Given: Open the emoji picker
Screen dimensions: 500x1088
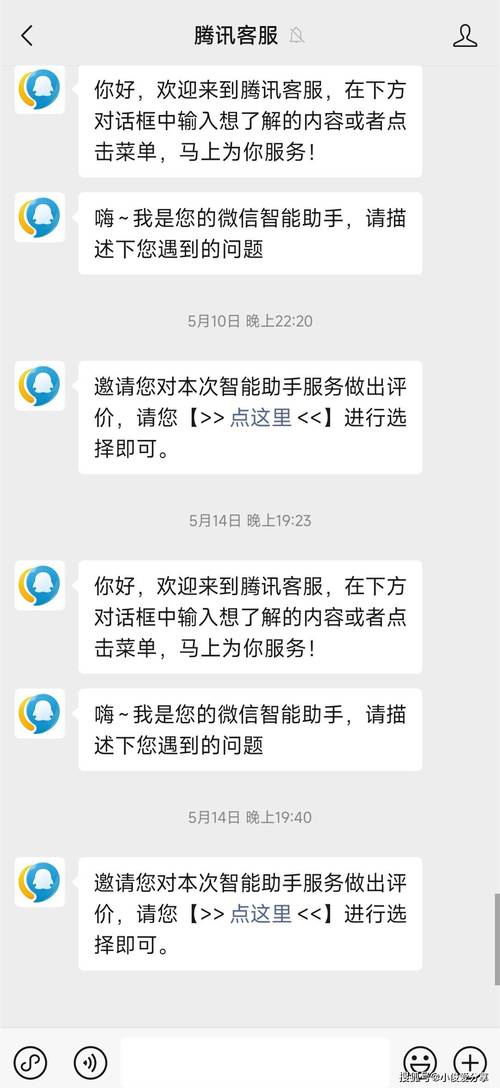Looking at the screenshot, I should (x=420, y=1062).
